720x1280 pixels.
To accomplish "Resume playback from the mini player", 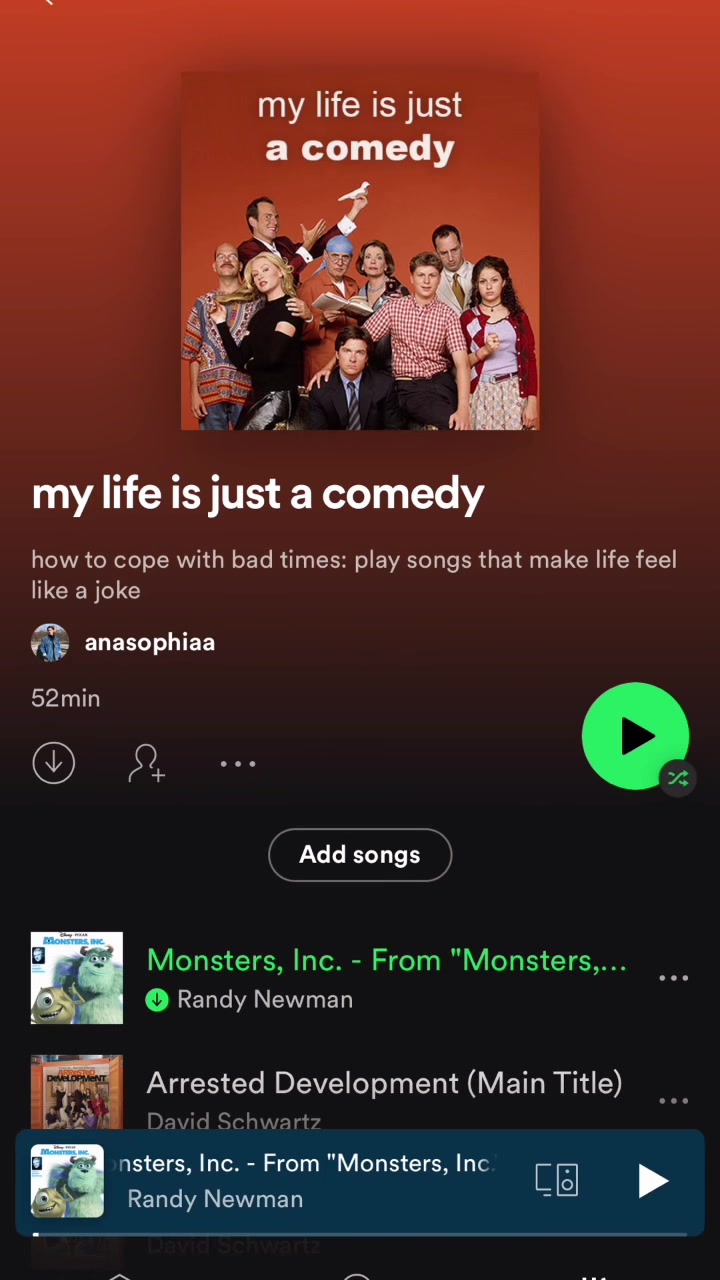I will click(653, 1181).
